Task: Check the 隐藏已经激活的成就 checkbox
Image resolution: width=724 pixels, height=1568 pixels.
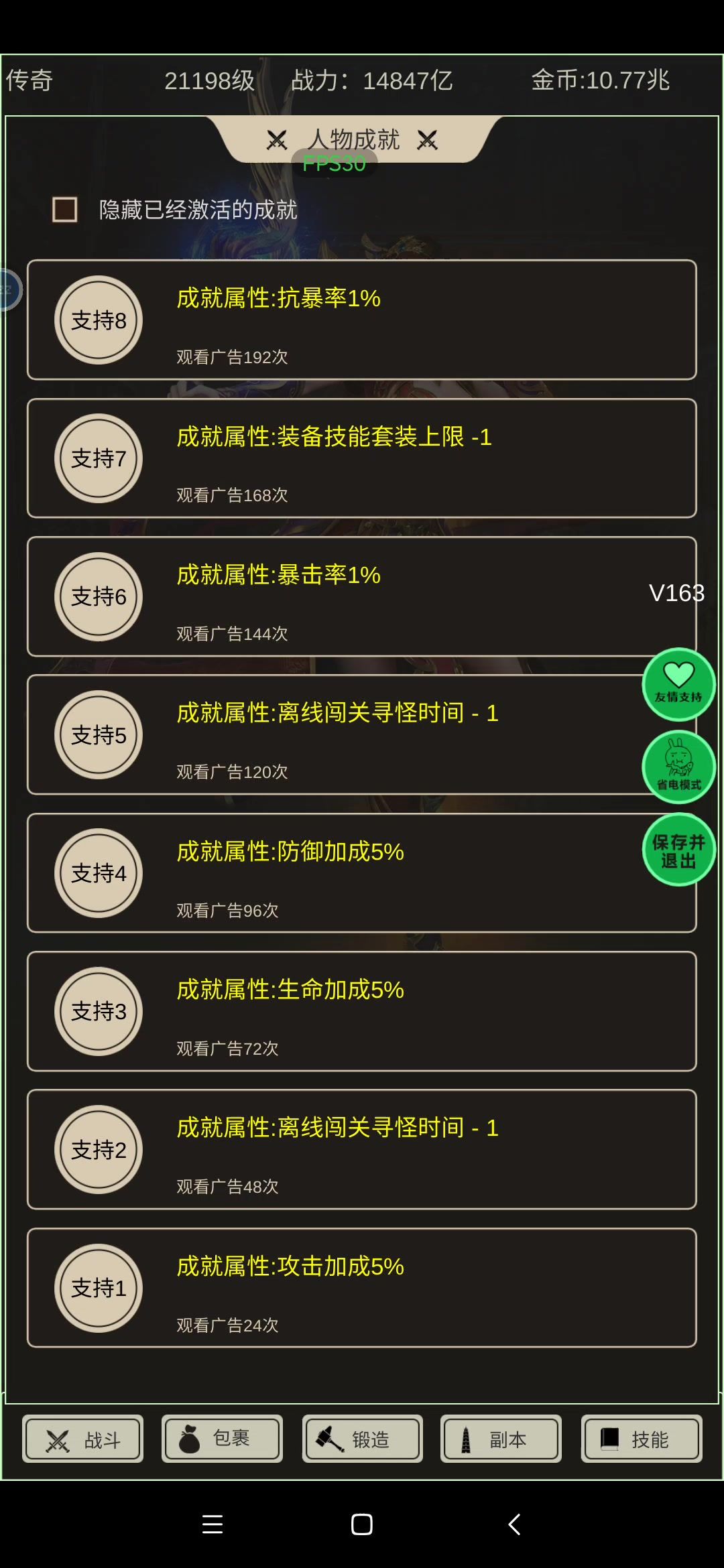Action: (x=65, y=209)
